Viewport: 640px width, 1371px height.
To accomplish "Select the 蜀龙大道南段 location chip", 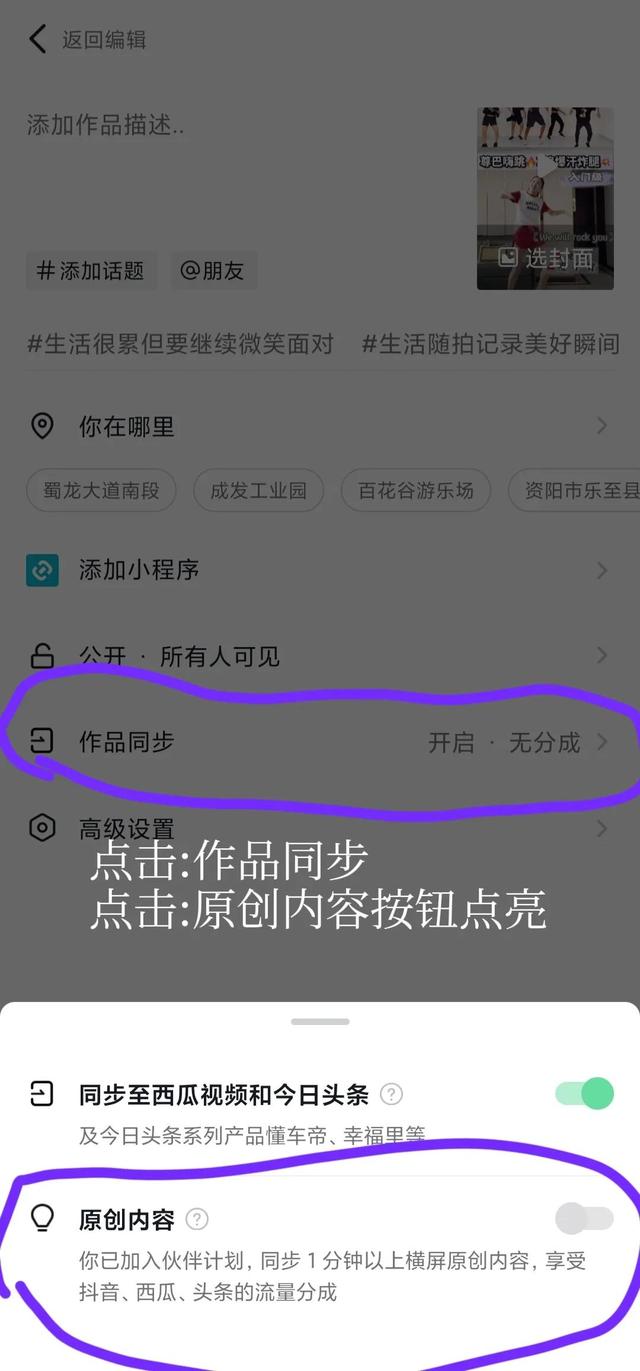I will pyautogui.click(x=102, y=491).
